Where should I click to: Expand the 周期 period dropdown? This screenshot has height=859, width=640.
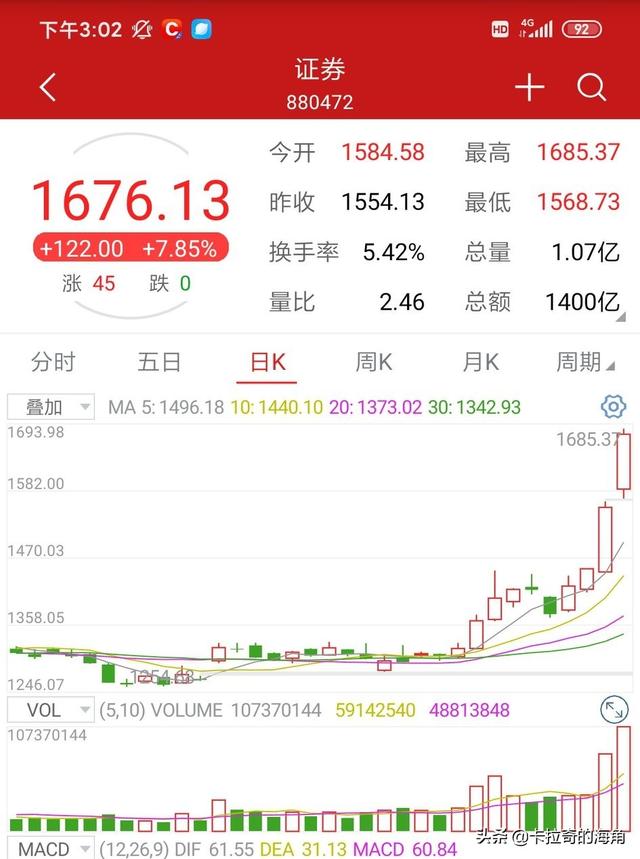[585, 362]
